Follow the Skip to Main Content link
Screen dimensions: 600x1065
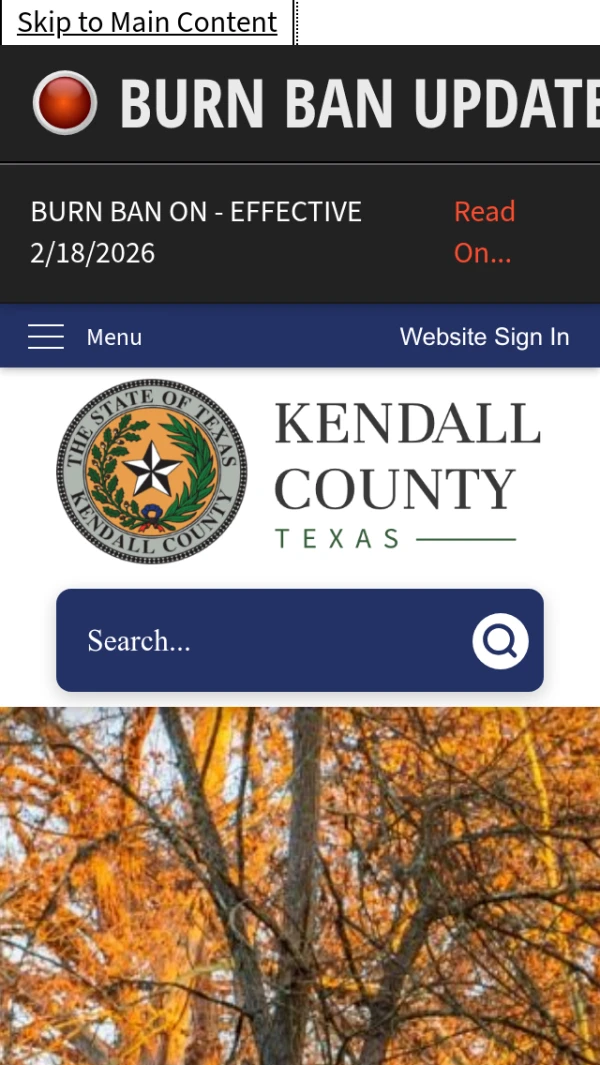147,22
